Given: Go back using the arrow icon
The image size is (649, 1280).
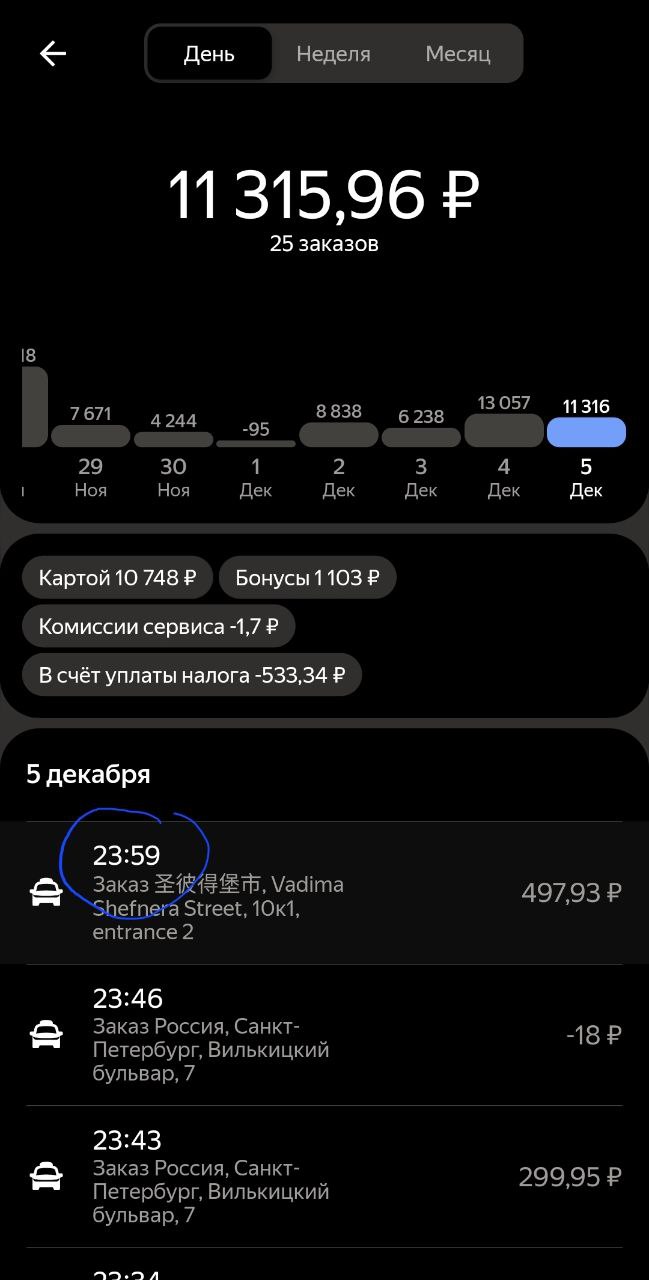Looking at the screenshot, I should point(52,53).
